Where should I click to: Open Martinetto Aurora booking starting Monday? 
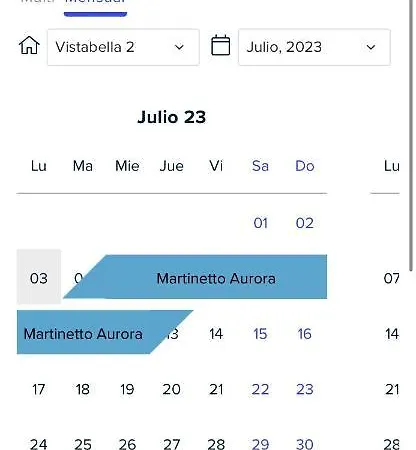(105, 332)
